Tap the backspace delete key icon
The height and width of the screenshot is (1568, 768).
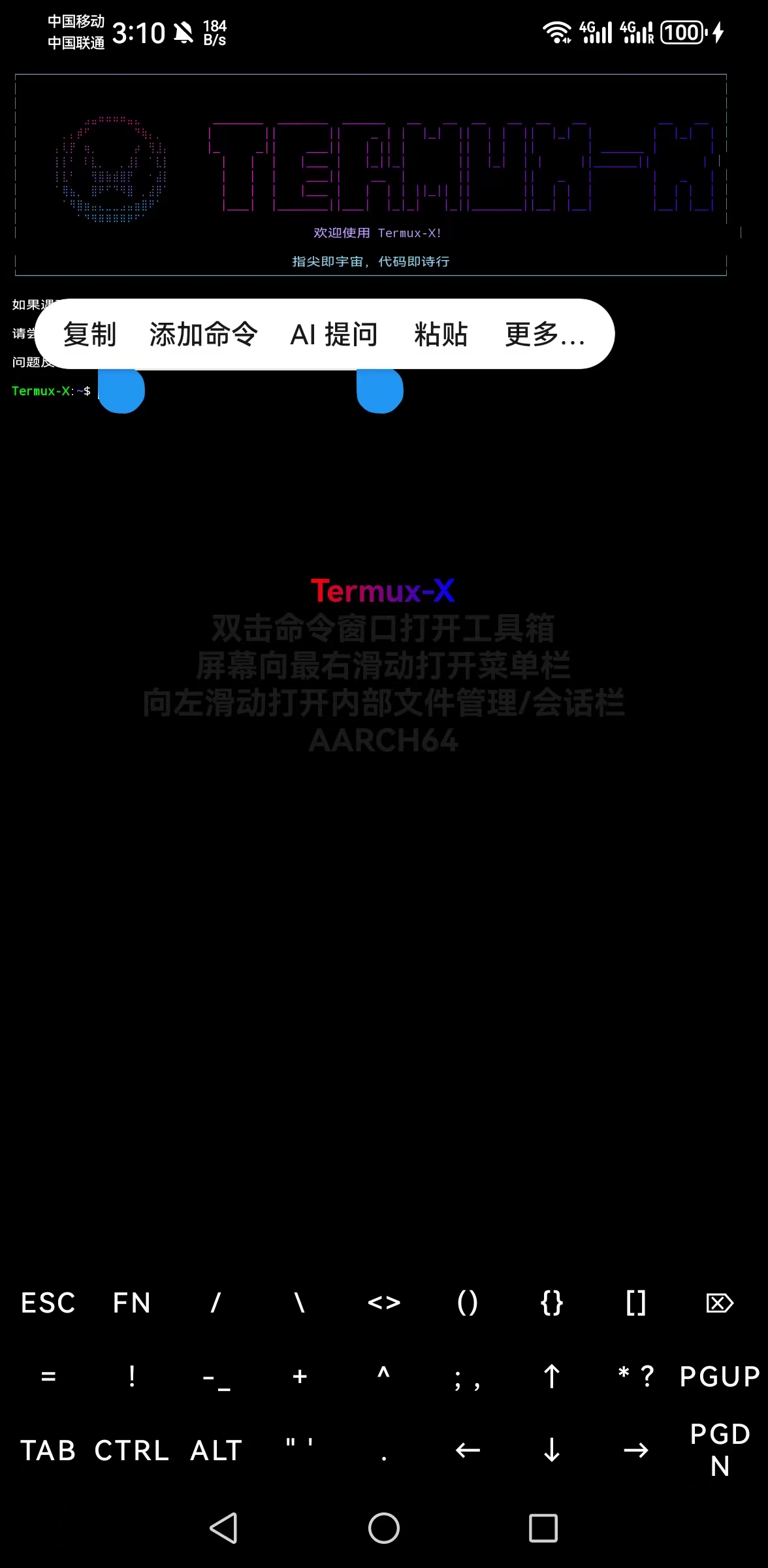coord(720,1303)
